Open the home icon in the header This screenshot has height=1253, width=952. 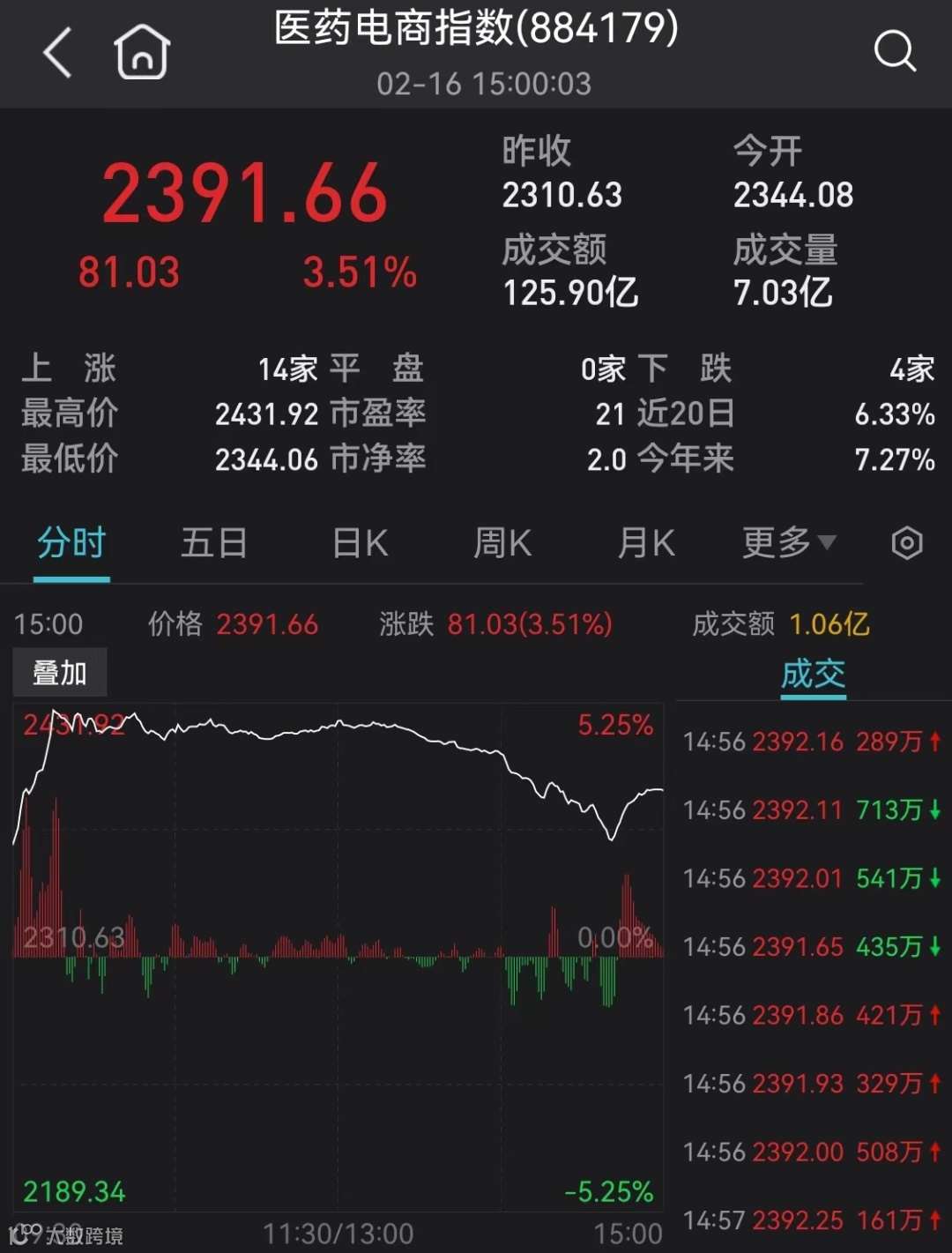[142, 52]
